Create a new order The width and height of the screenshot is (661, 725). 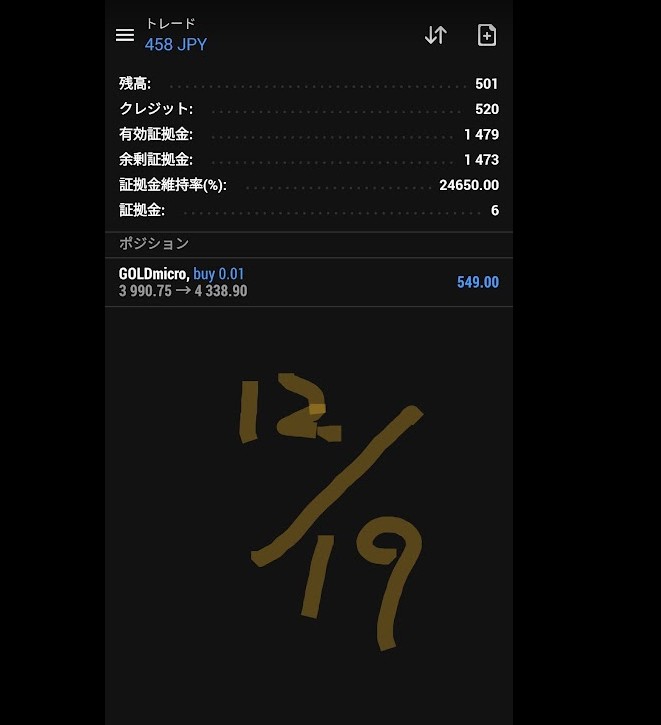point(487,35)
